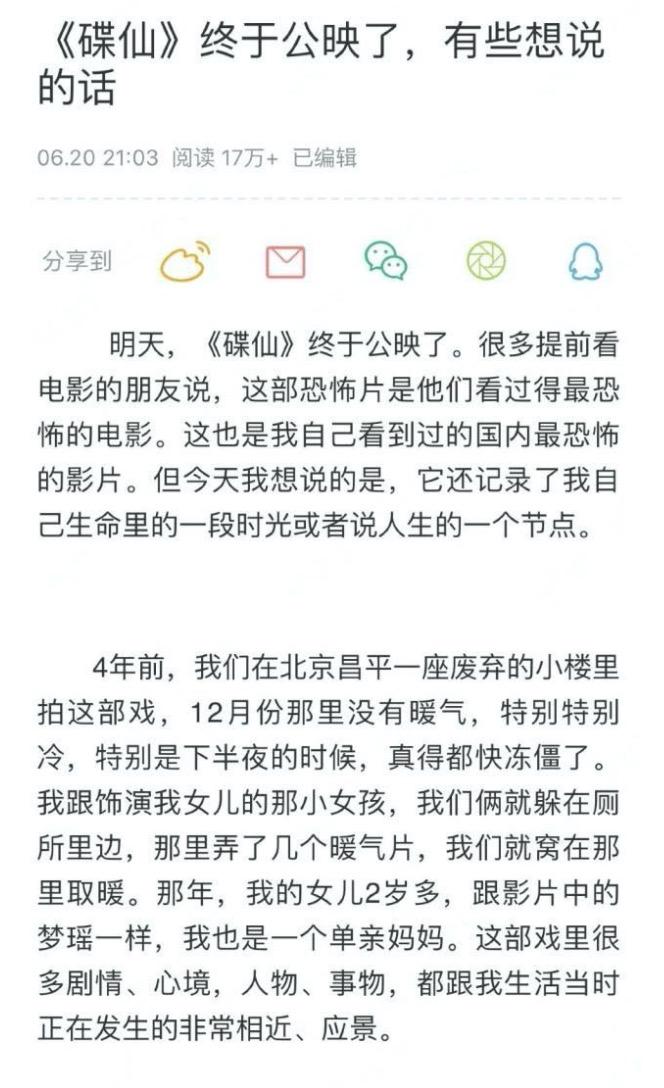Share the article to WeChat
The width and height of the screenshot is (664, 1088).
(x=385, y=261)
